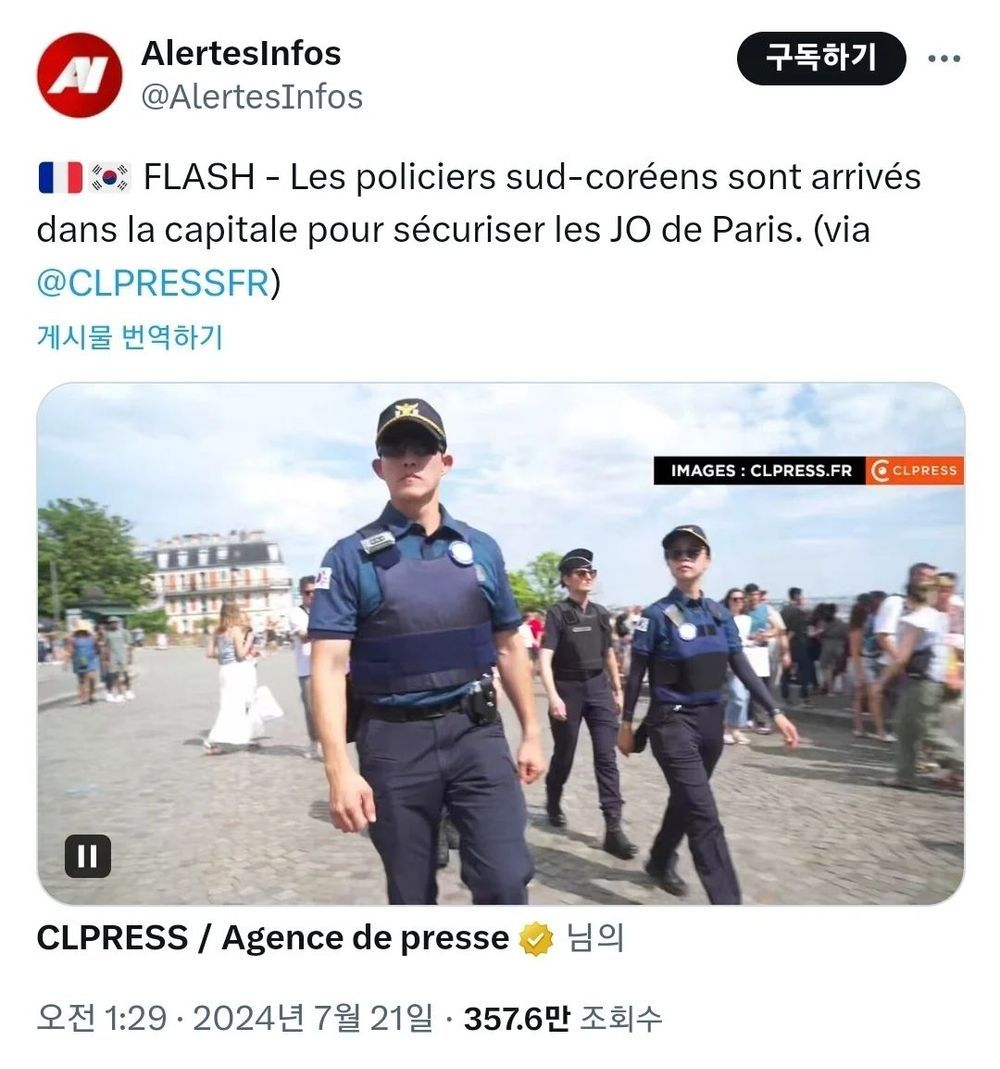Open the @CLPRESSFR mention link
1000x1069 pixels.
click(153, 283)
